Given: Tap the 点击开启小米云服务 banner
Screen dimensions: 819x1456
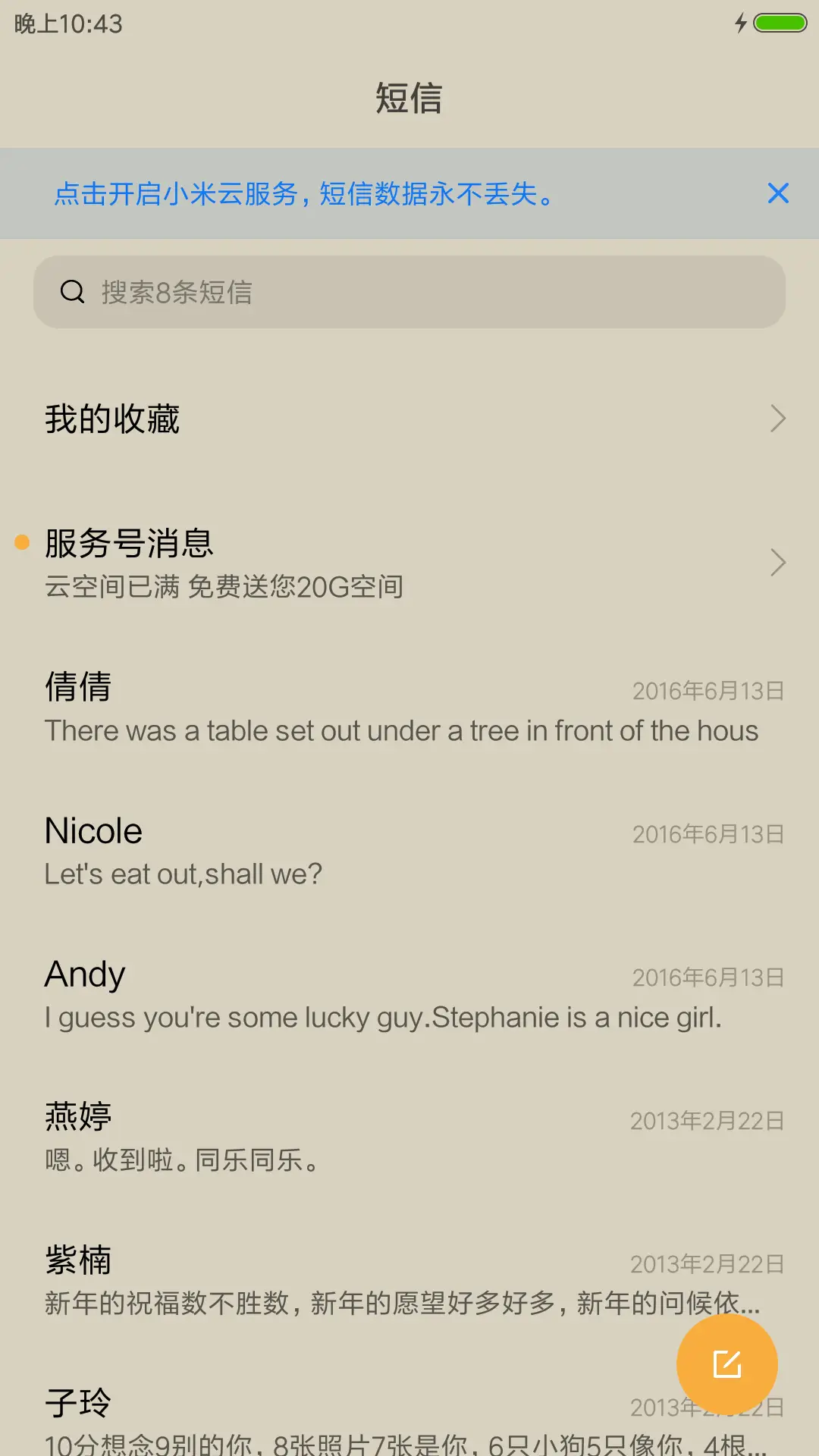Looking at the screenshot, I should pos(303,194).
